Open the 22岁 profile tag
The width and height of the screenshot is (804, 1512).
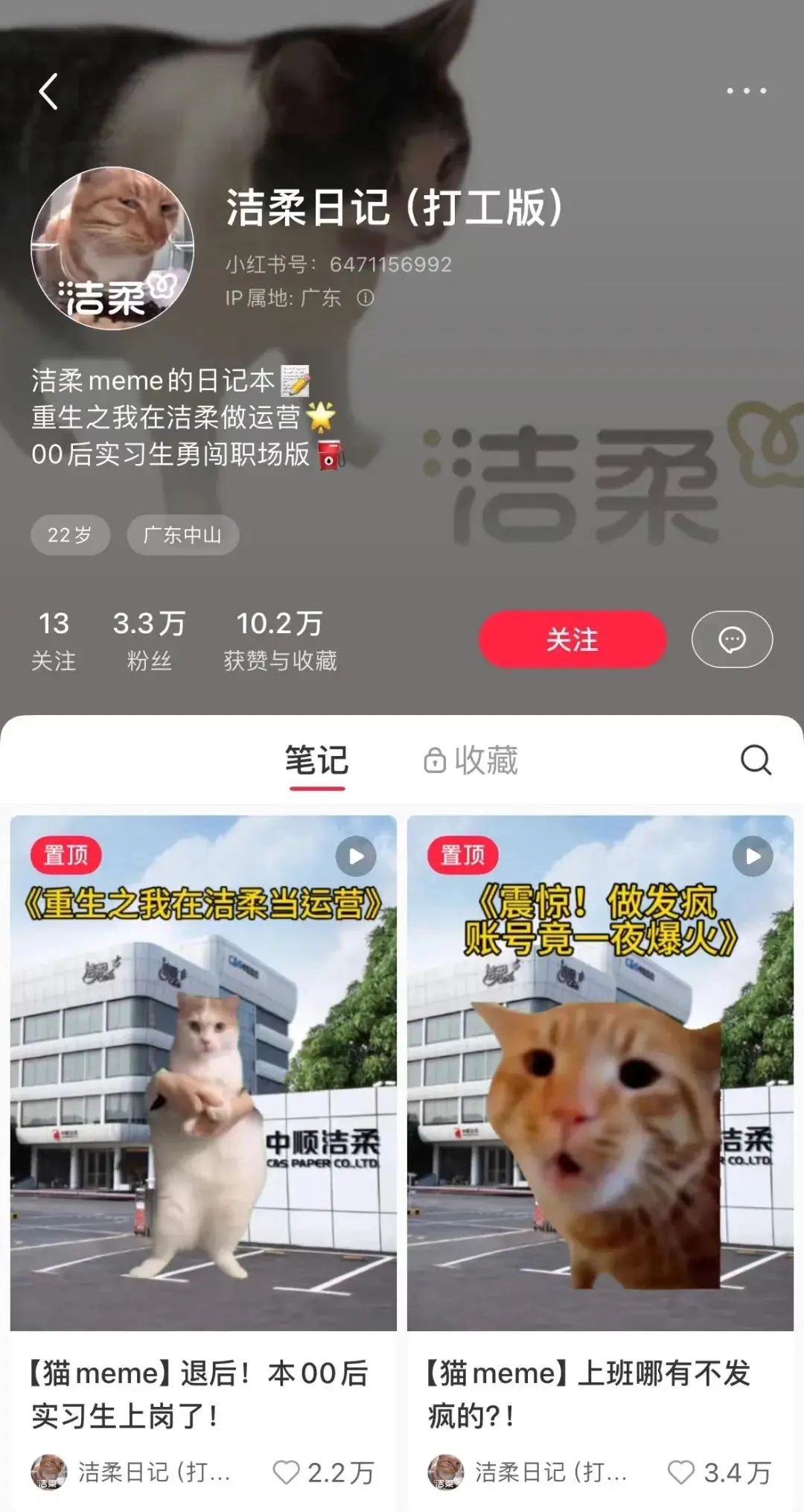tap(69, 535)
